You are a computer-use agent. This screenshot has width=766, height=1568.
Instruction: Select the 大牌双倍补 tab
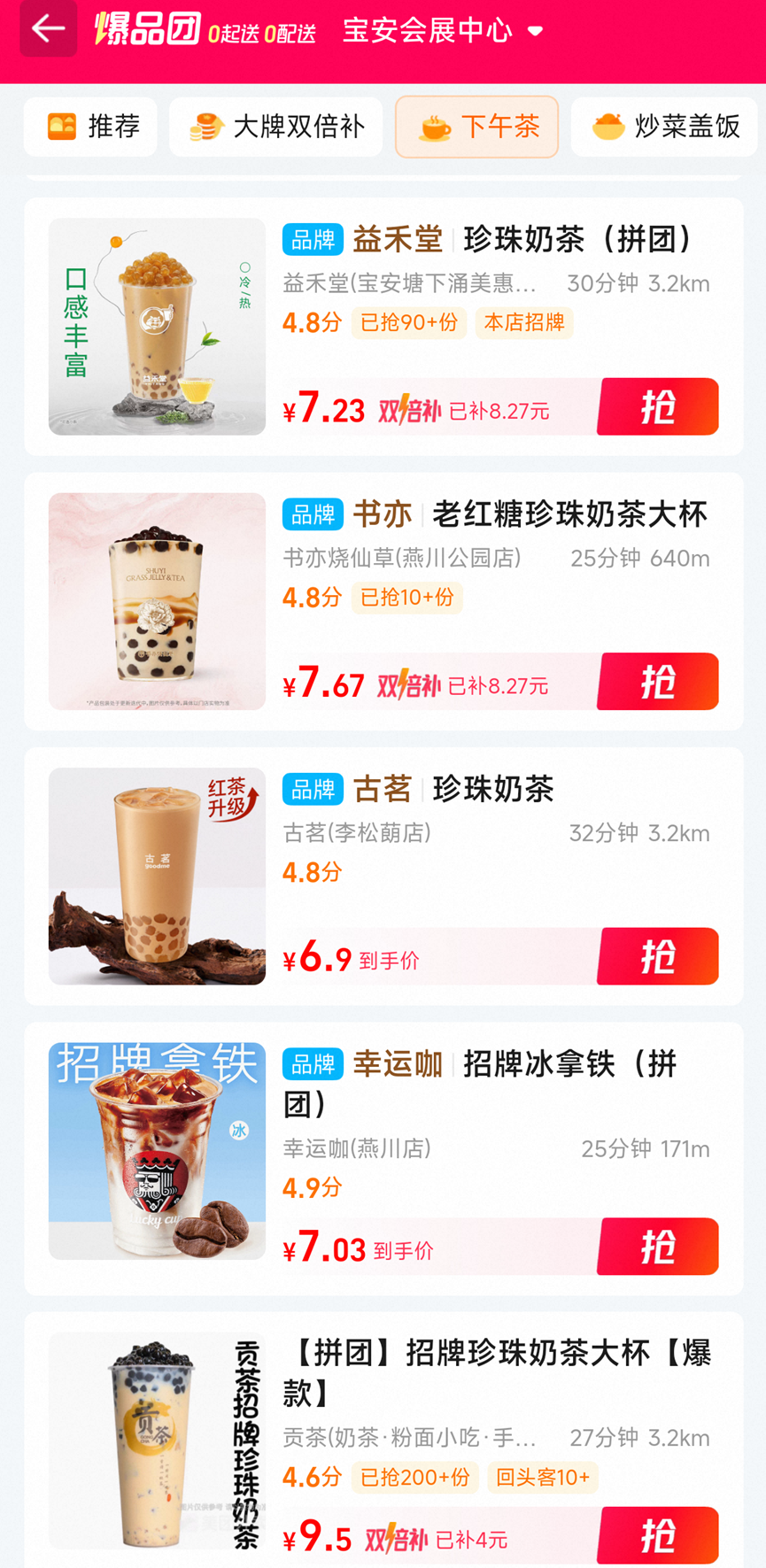click(x=276, y=127)
